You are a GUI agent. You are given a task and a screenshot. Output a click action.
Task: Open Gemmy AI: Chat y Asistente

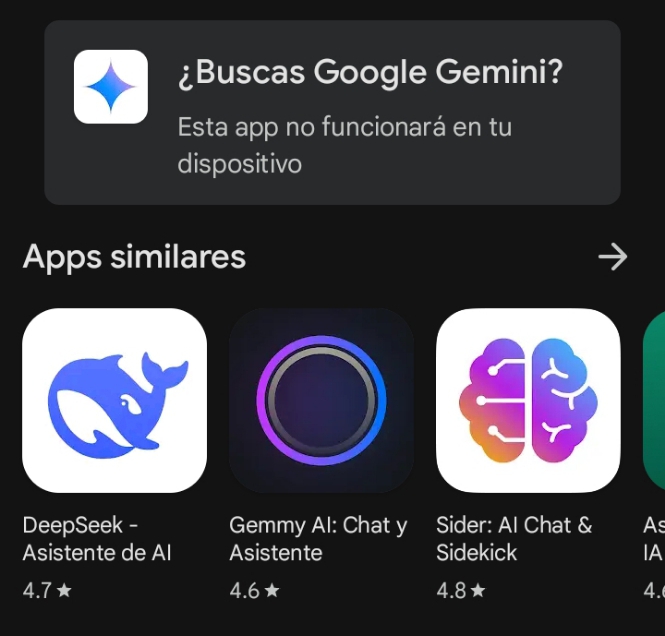[x=321, y=400]
